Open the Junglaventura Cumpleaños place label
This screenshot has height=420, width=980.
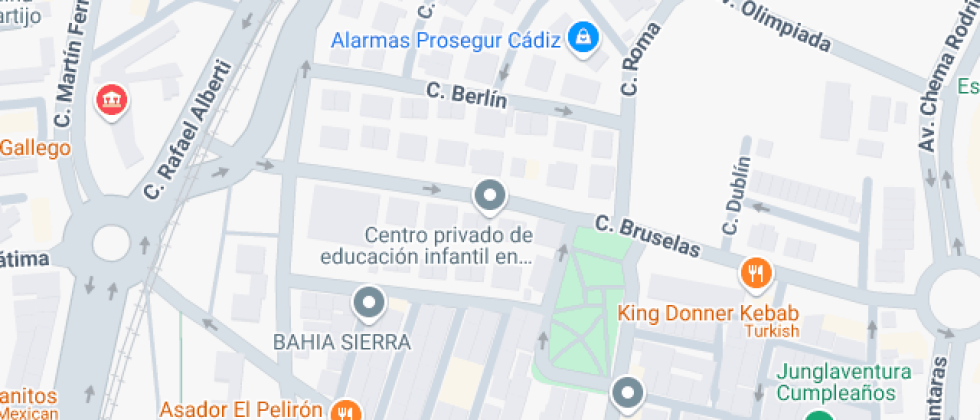tap(845, 381)
